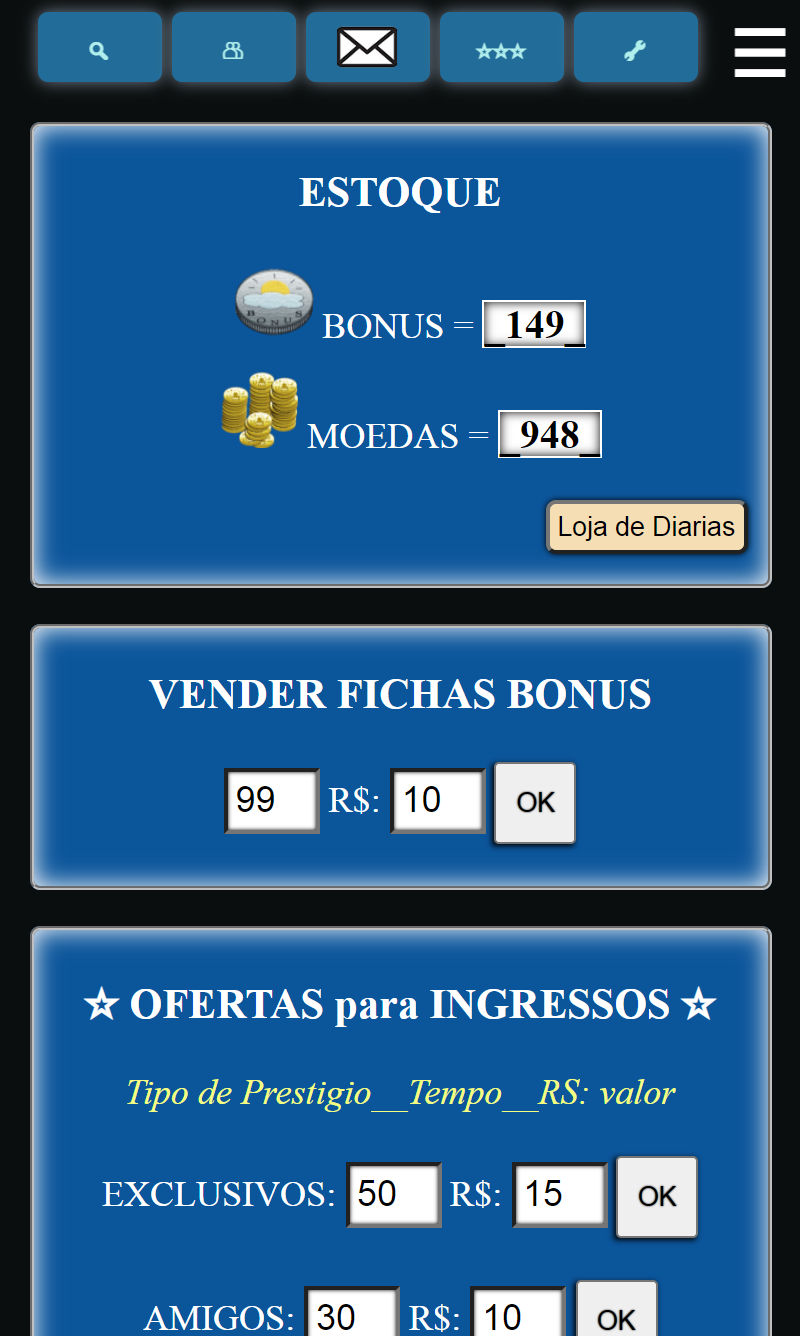Open Loja de Diarias
Screen dimensions: 800x1336
[x=646, y=527]
